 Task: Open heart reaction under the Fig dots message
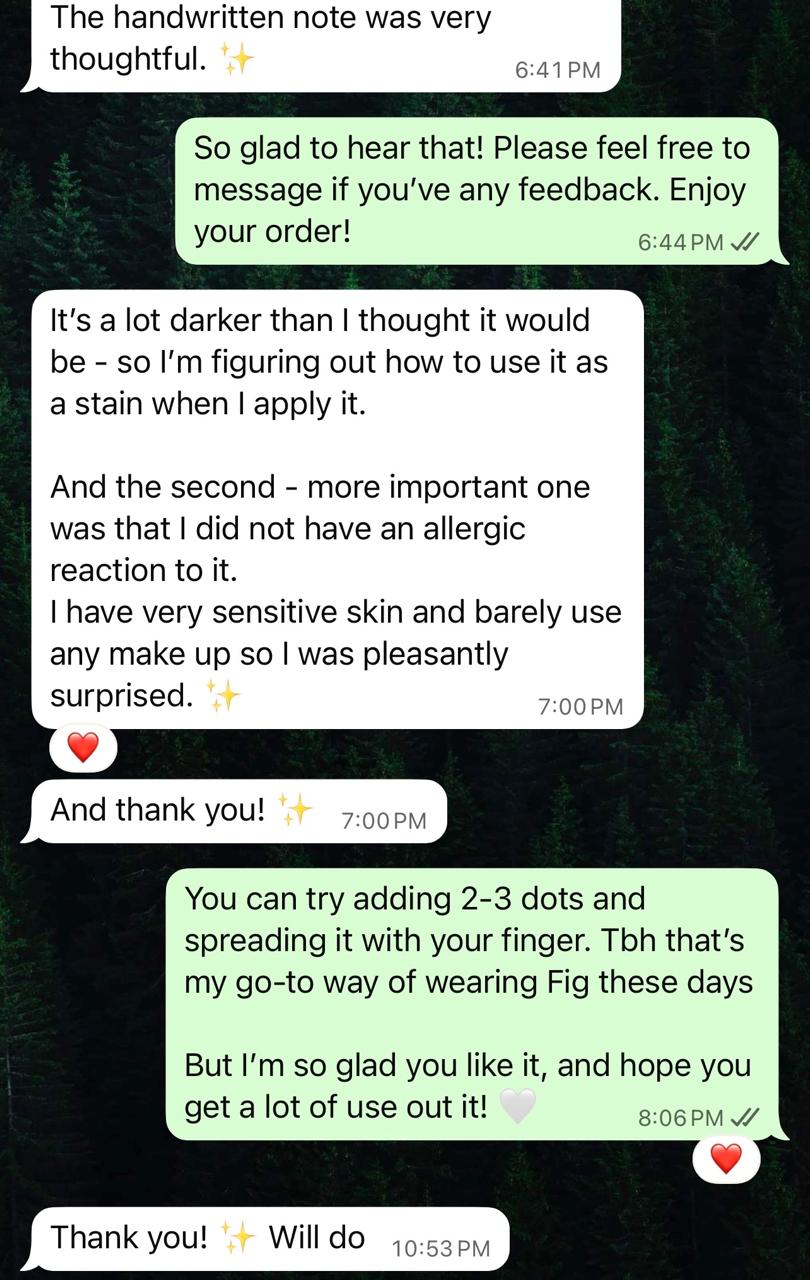coord(726,1159)
